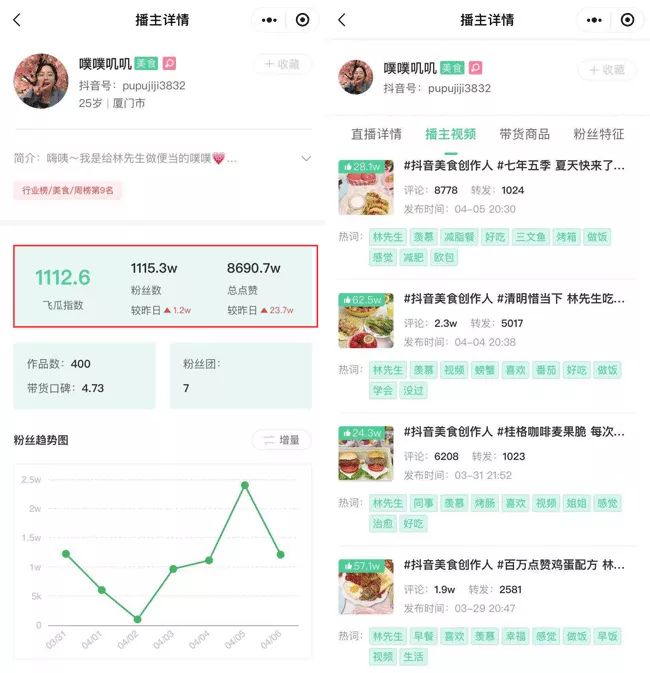Toggle the 增量 fan trend button
The width and height of the screenshot is (650, 673).
(281, 440)
